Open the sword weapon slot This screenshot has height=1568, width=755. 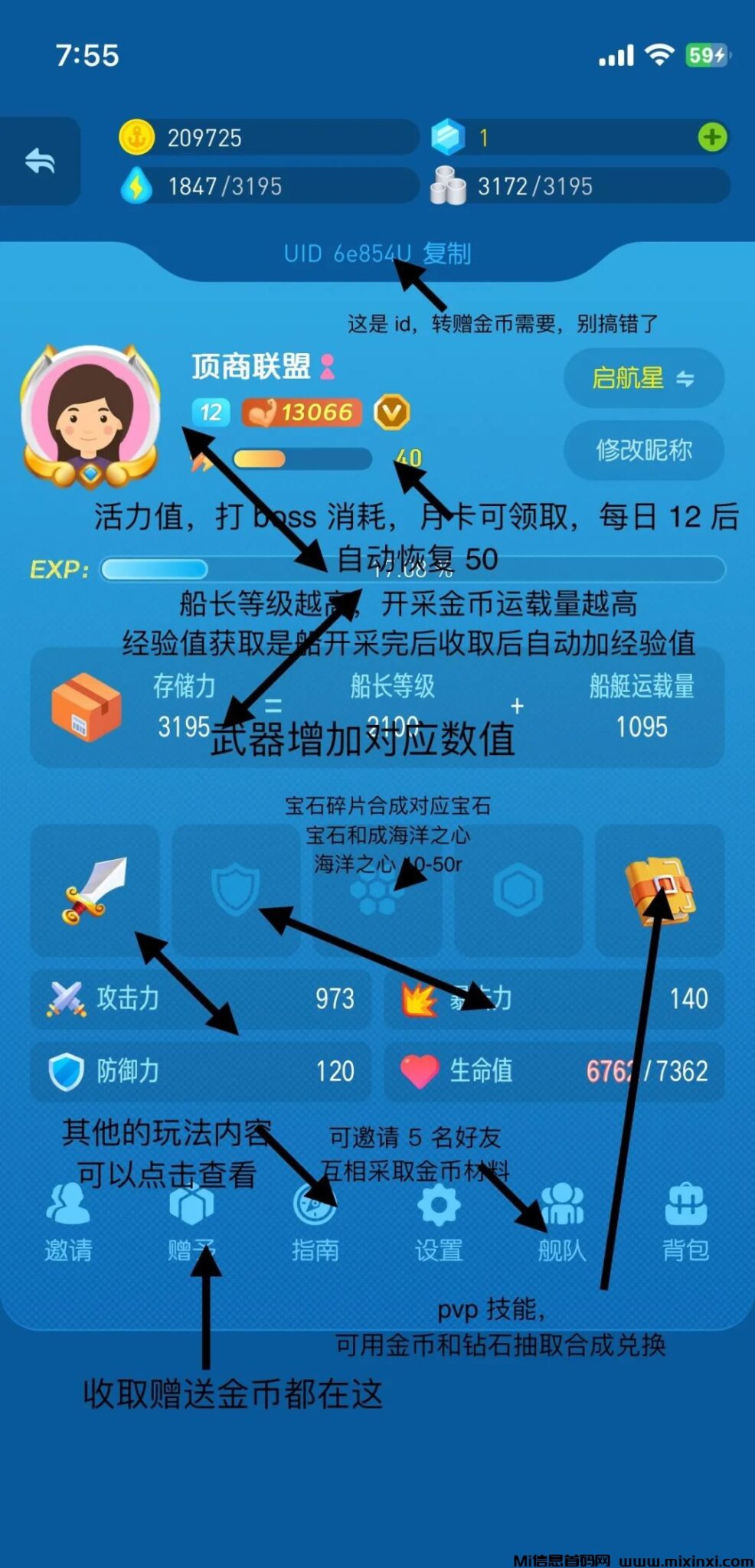coord(95,890)
